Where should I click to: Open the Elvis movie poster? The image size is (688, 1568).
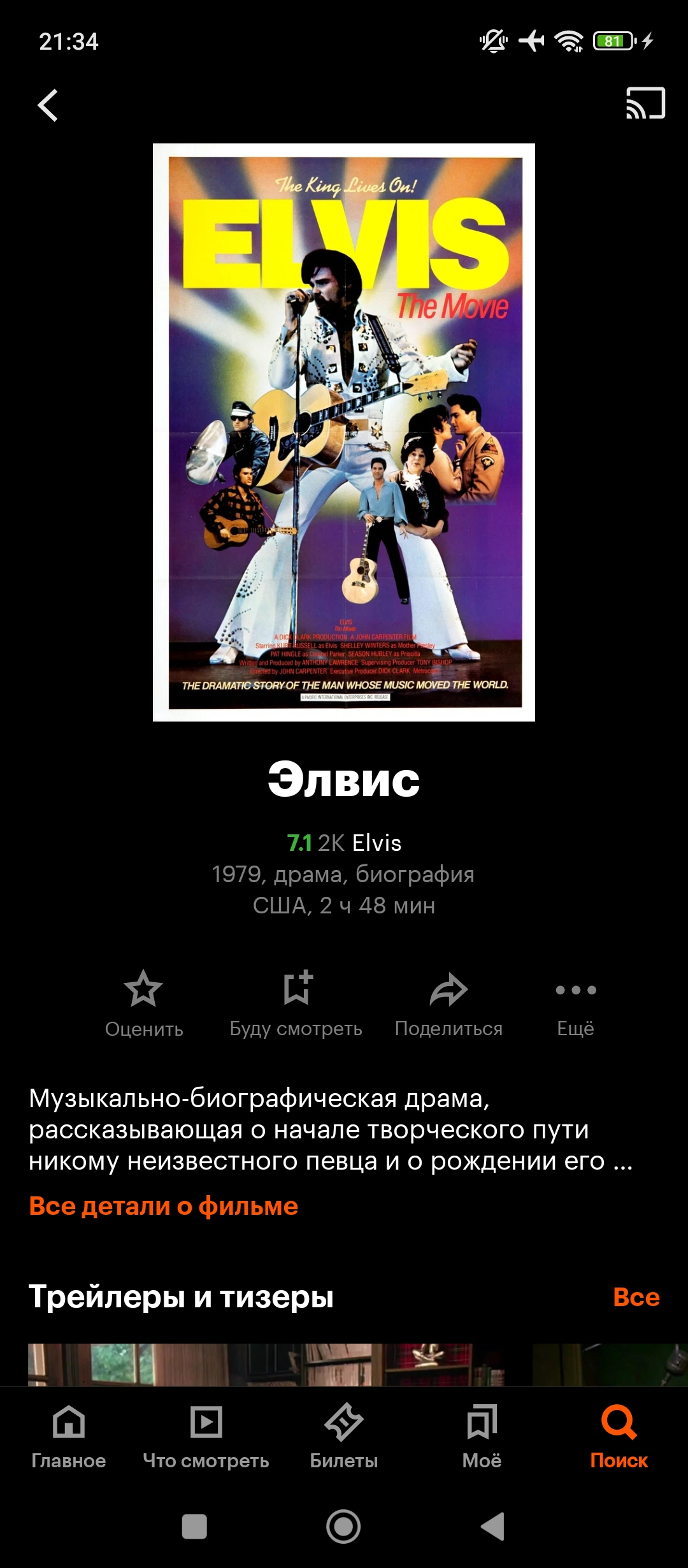344,432
